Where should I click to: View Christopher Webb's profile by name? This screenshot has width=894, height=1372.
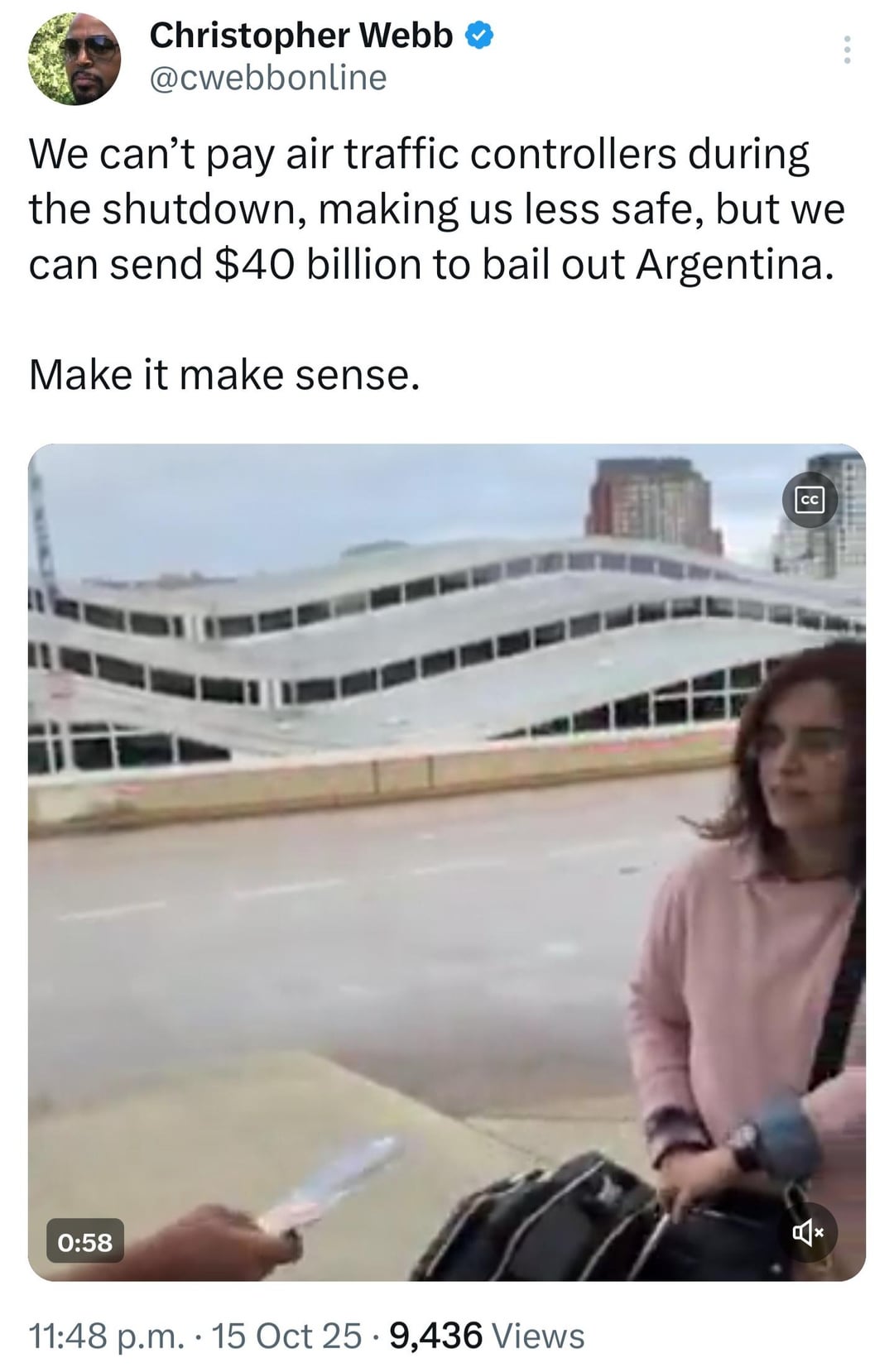[x=301, y=36]
